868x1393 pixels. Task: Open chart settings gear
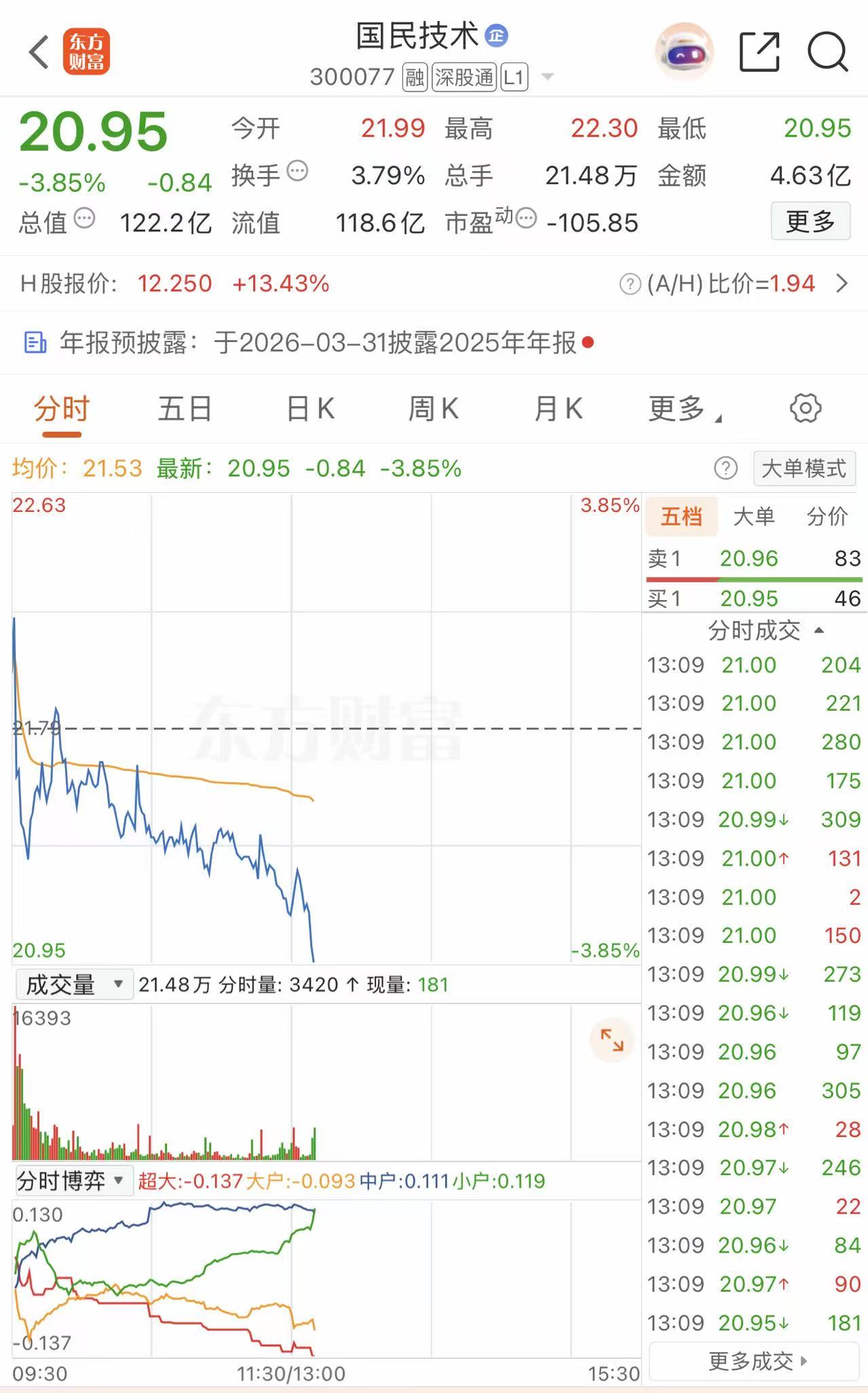pyautogui.click(x=806, y=408)
